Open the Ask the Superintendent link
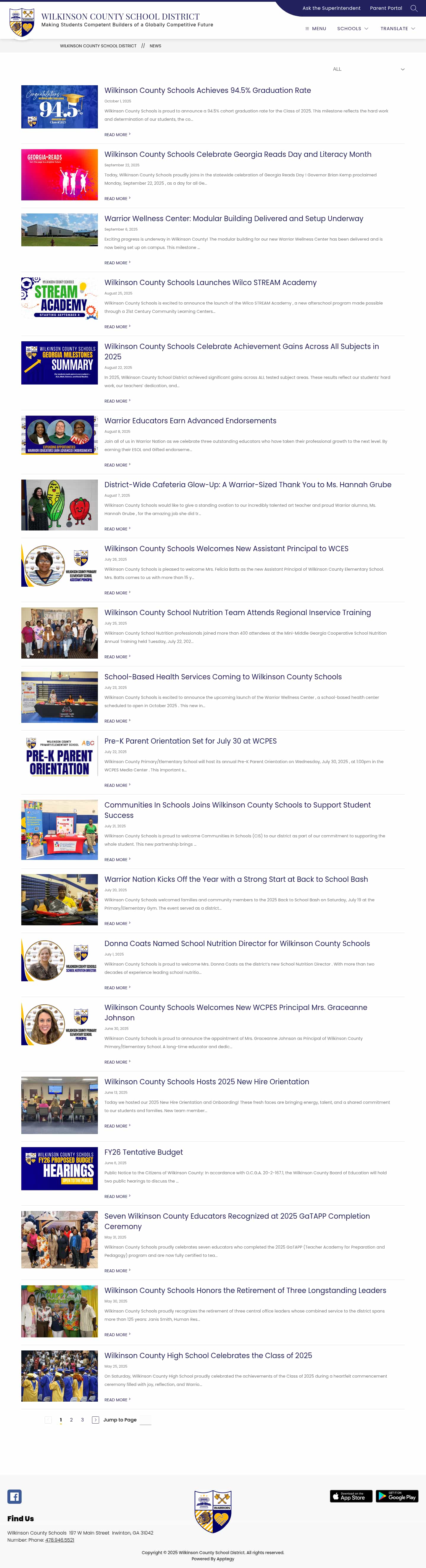Viewport: 426px width, 1568px height. [x=331, y=9]
